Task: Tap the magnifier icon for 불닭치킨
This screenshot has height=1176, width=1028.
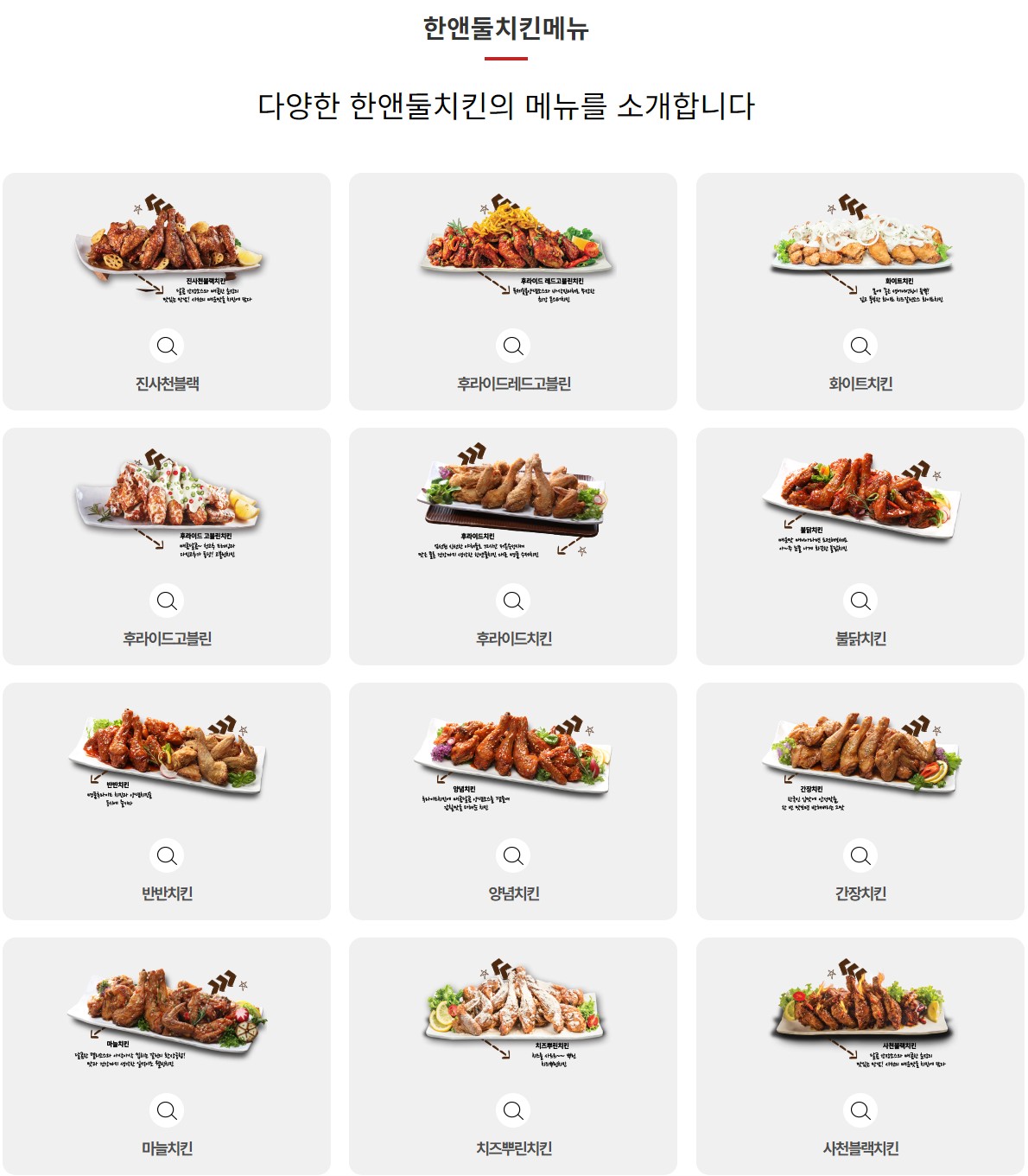Action: (860, 601)
